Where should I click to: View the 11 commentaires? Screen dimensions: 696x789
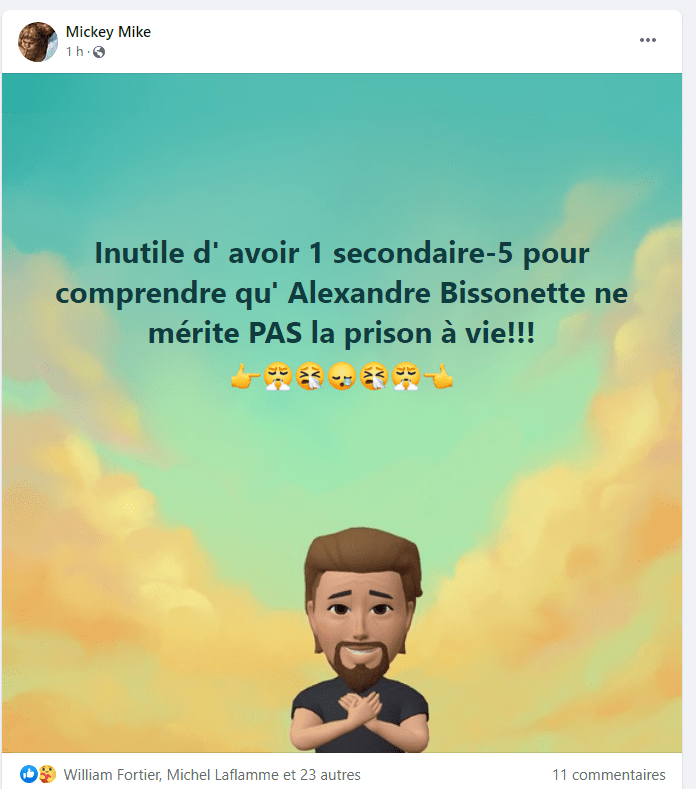pyautogui.click(x=608, y=774)
